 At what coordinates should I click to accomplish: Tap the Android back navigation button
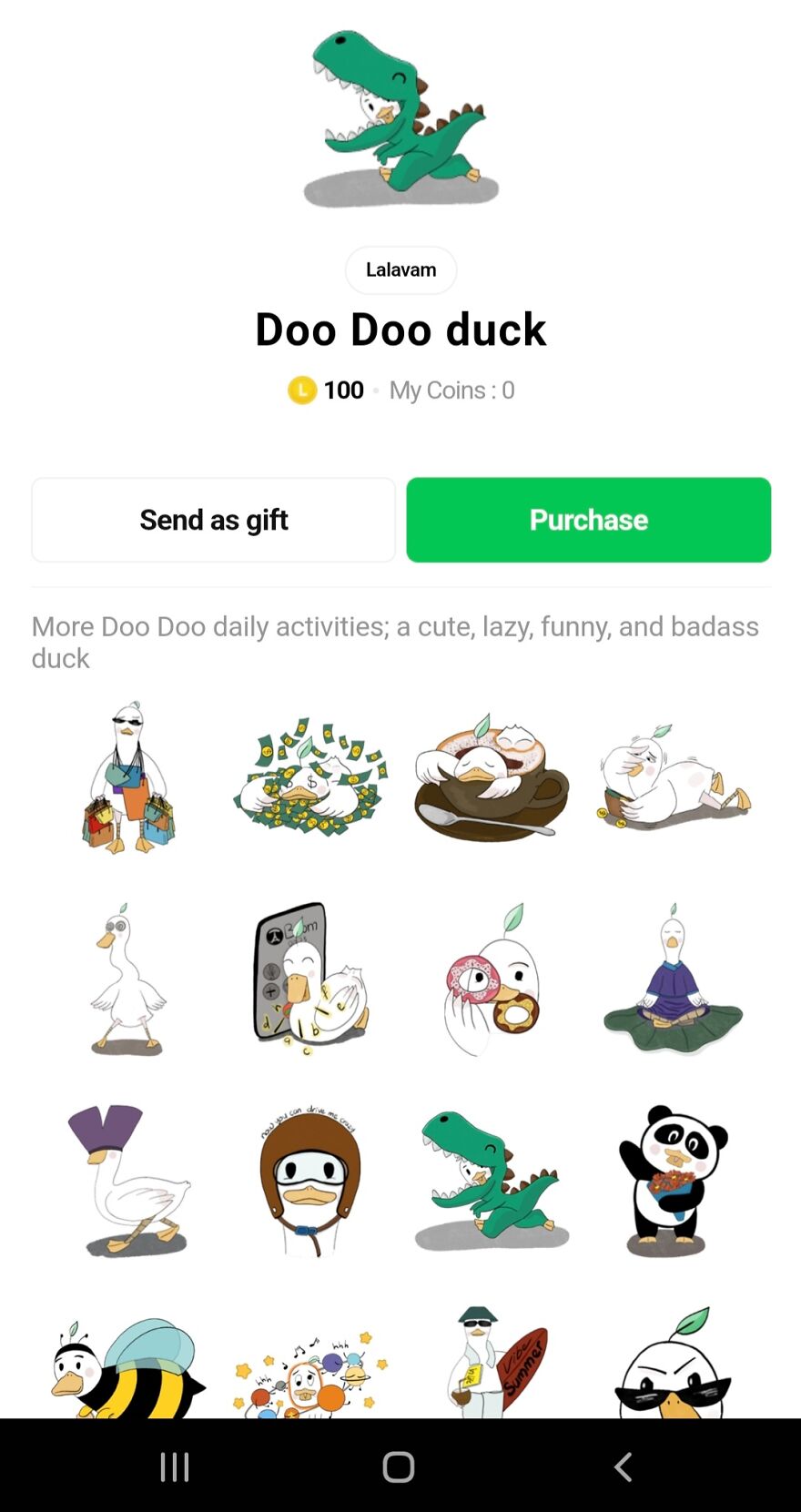click(623, 1466)
